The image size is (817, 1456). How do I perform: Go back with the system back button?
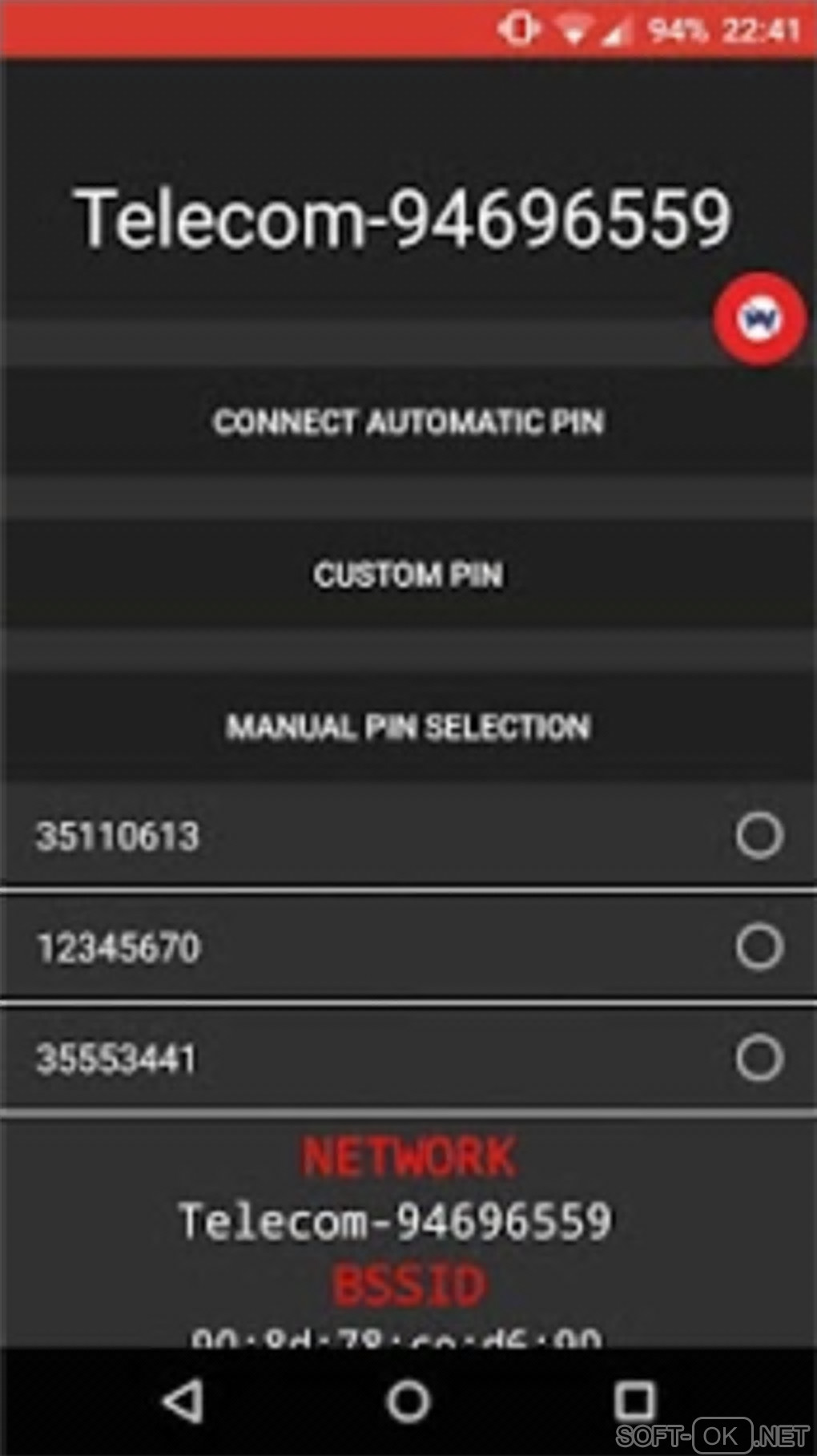pyautogui.click(x=183, y=1401)
